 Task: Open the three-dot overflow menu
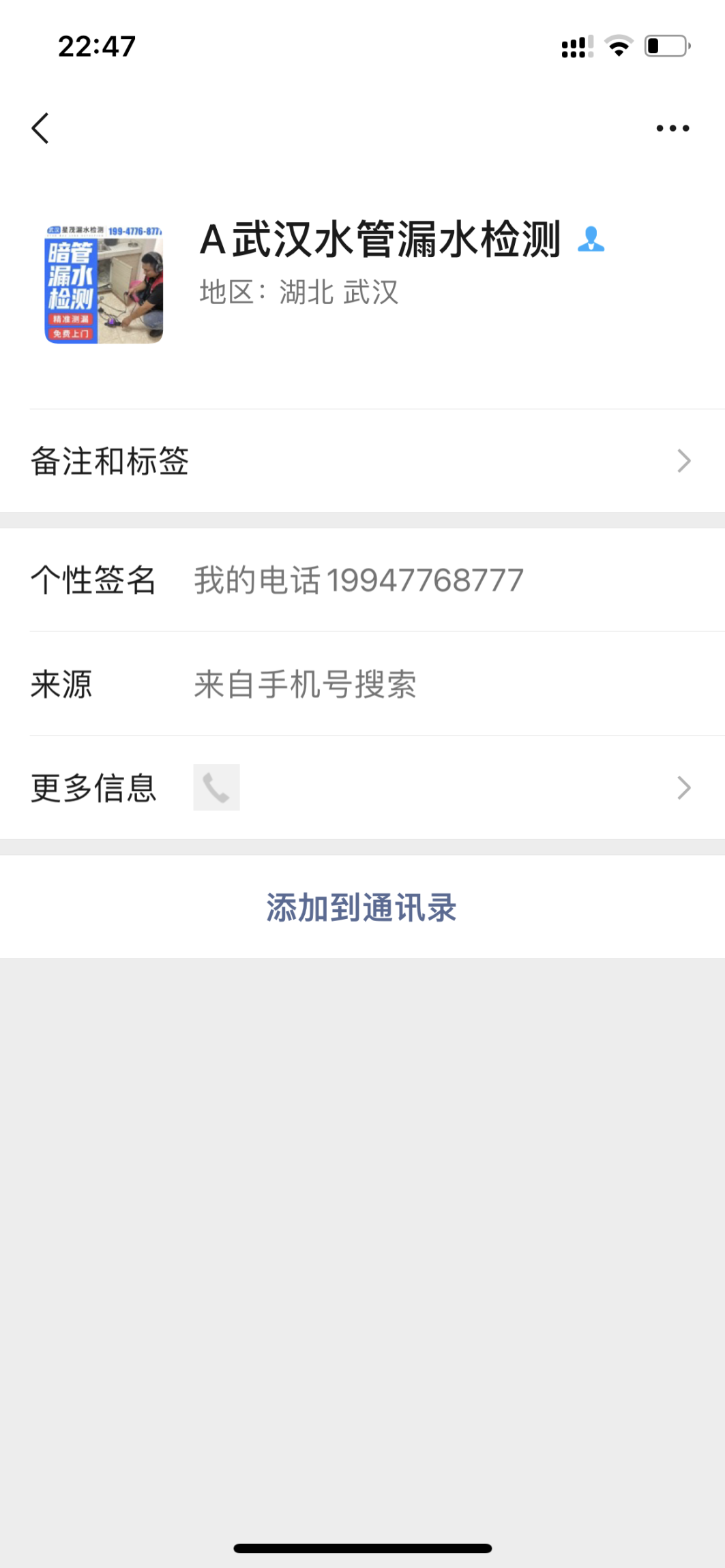(x=672, y=128)
